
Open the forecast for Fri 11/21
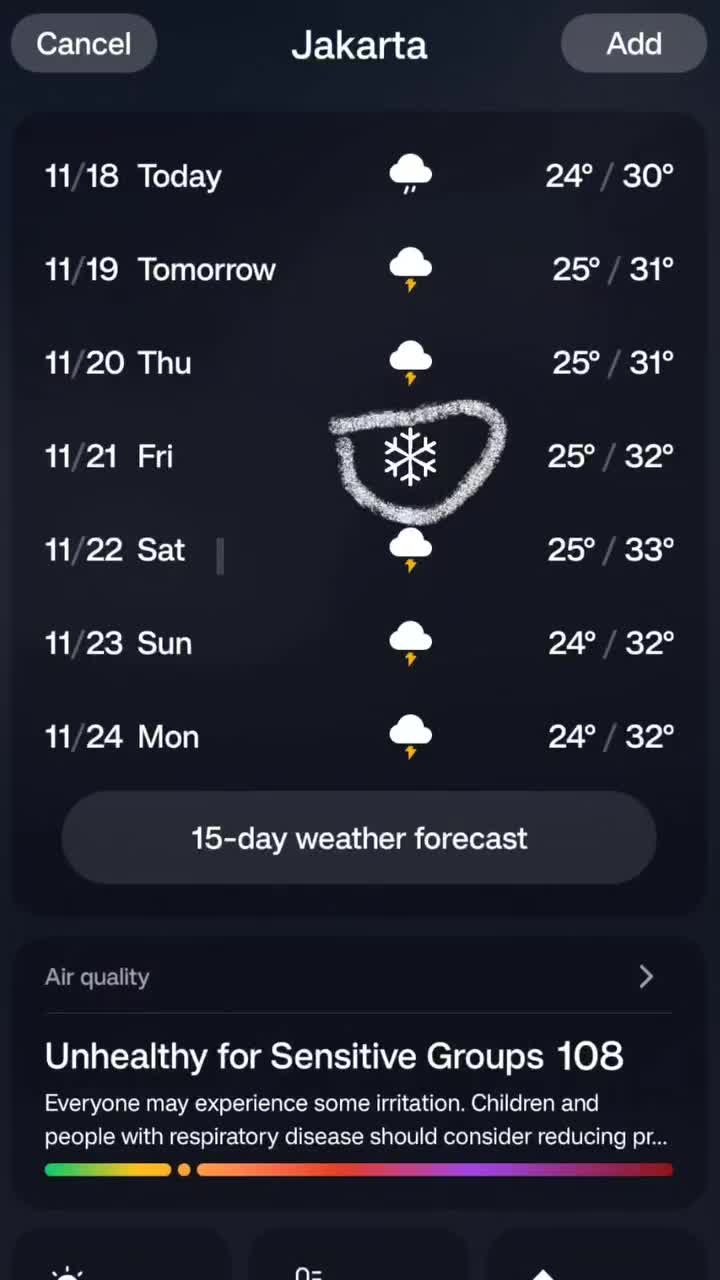click(x=359, y=457)
